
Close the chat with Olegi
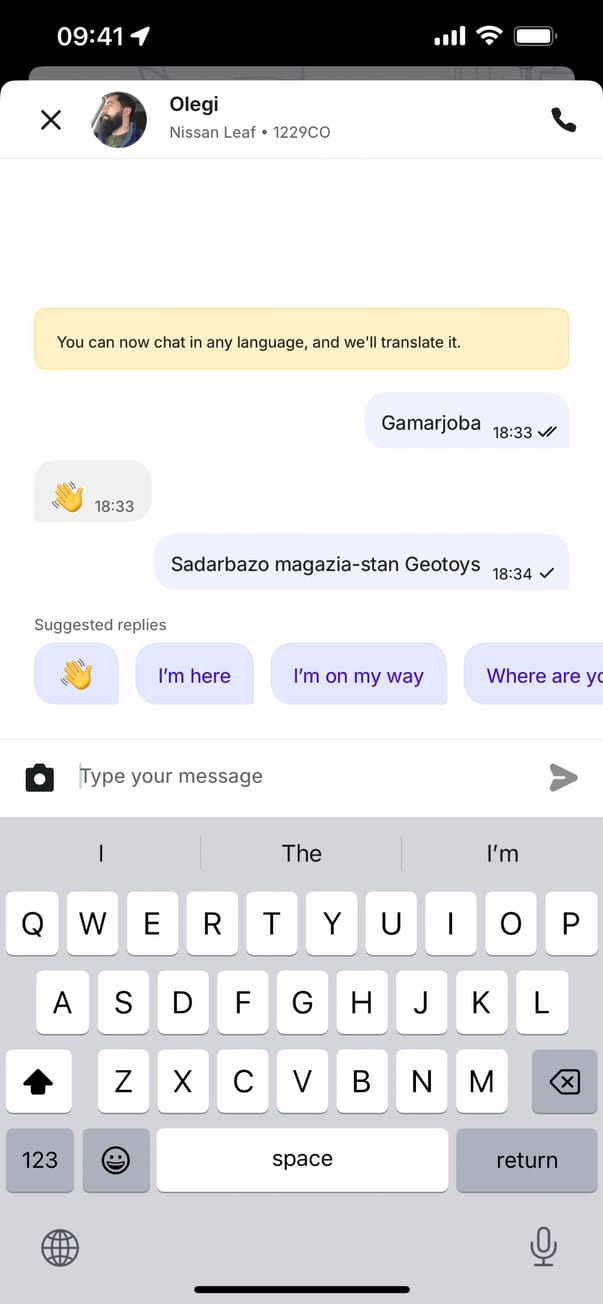coord(50,120)
